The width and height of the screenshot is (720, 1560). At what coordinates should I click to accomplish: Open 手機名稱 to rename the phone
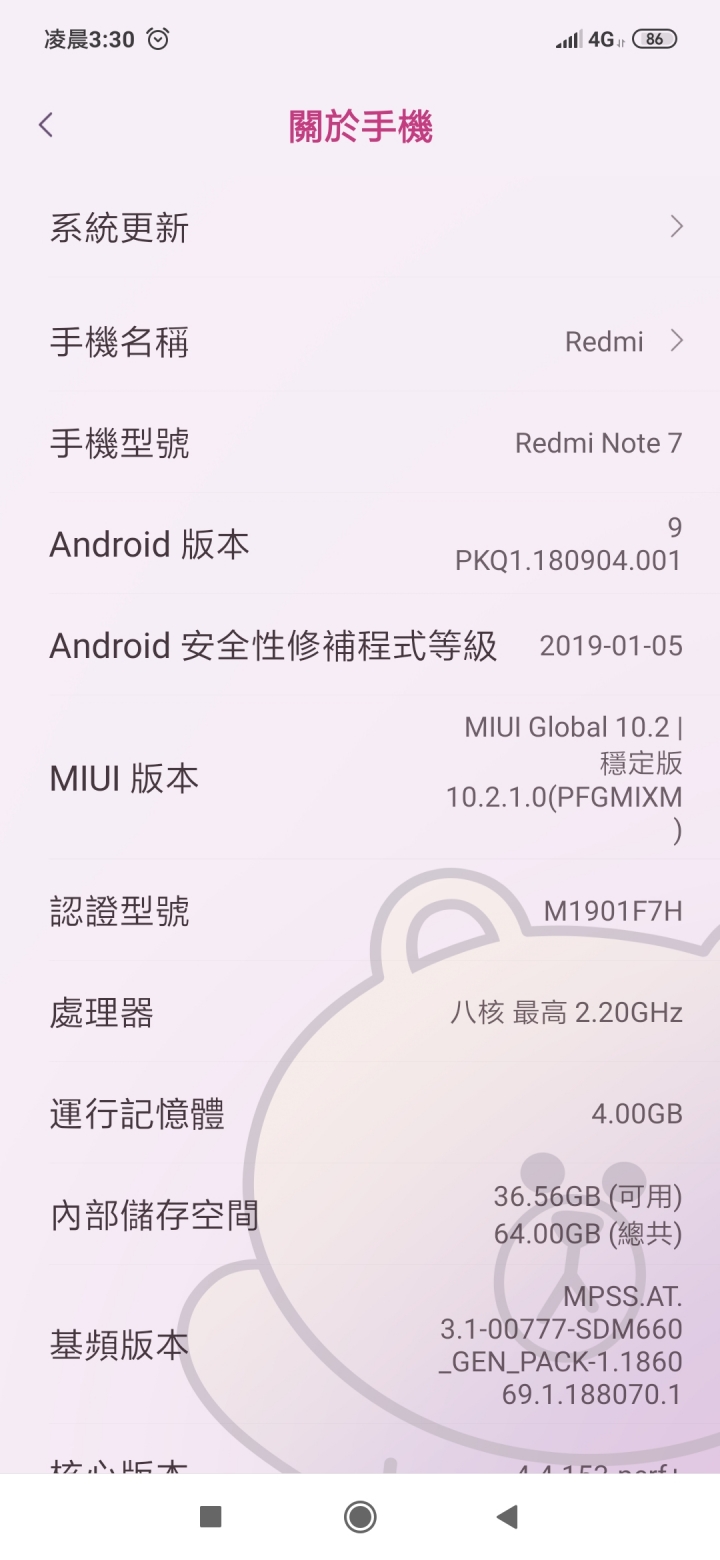360,342
